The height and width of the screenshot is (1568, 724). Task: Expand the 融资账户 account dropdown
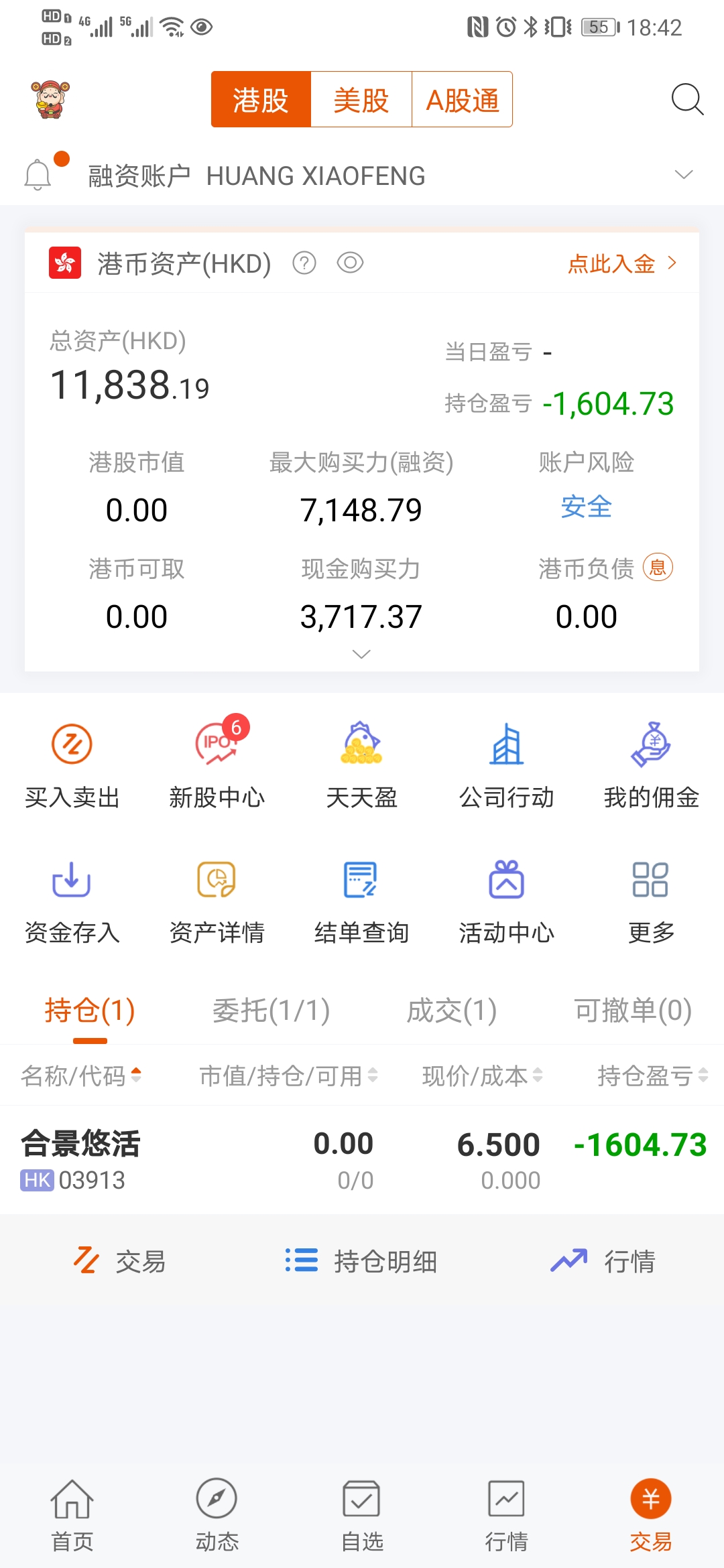[x=683, y=175]
